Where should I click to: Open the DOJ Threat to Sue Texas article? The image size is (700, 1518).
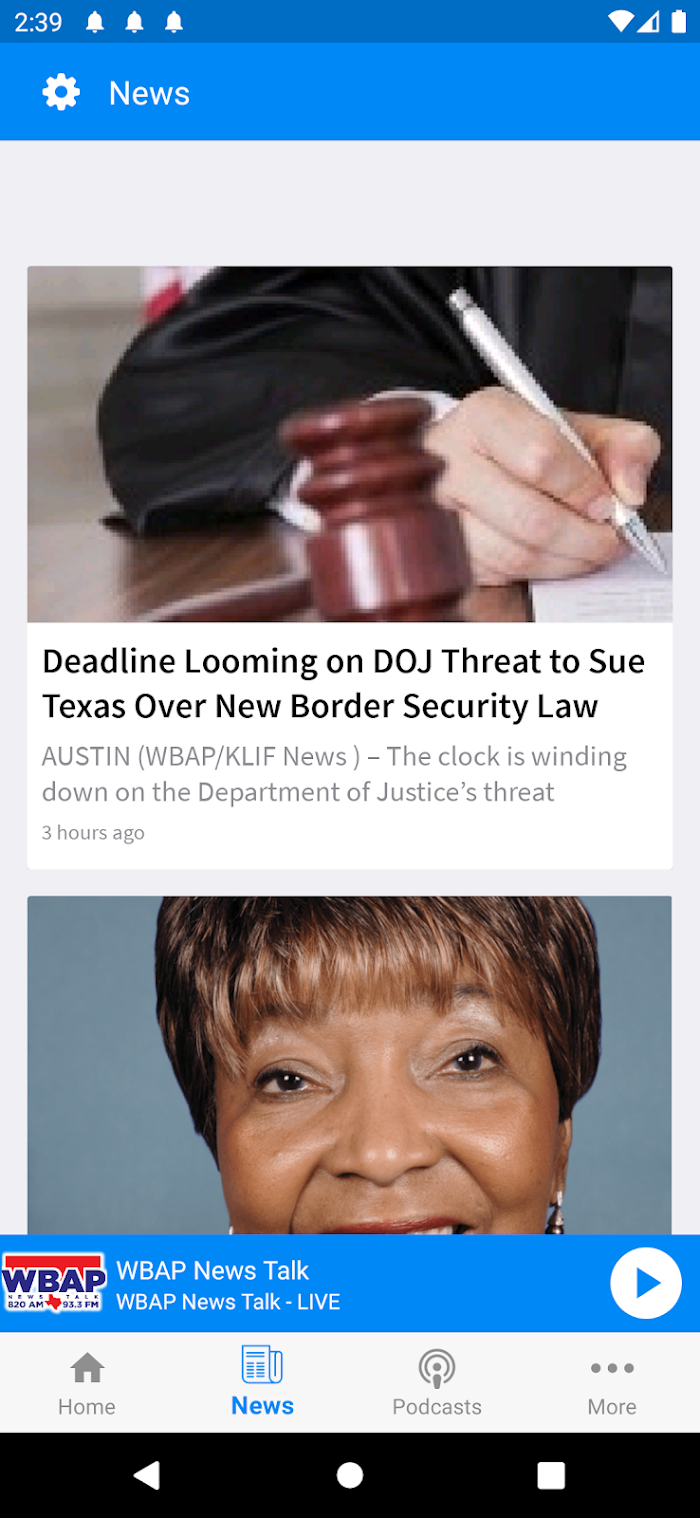pyautogui.click(x=350, y=567)
